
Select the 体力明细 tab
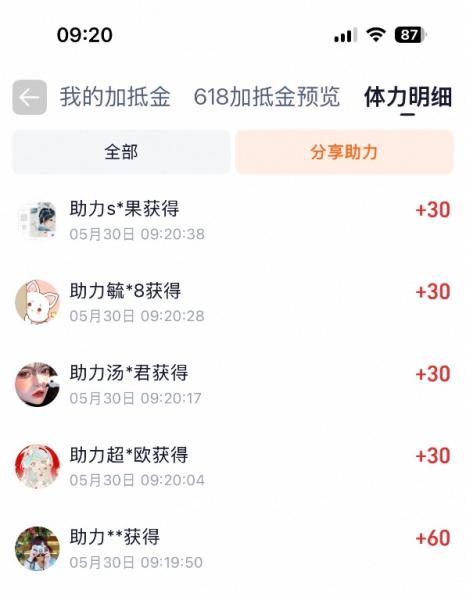pyautogui.click(x=408, y=97)
